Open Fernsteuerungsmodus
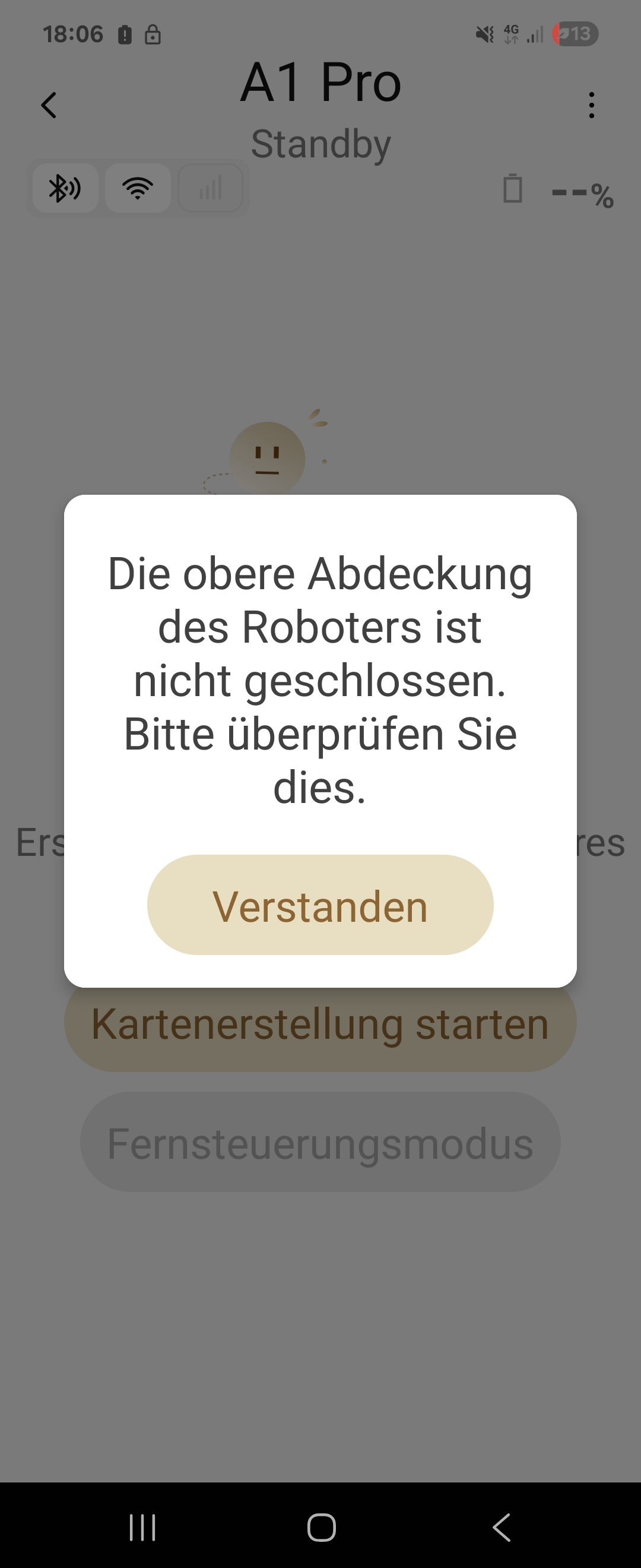Image resolution: width=641 pixels, height=1568 pixels. [x=320, y=1143]
